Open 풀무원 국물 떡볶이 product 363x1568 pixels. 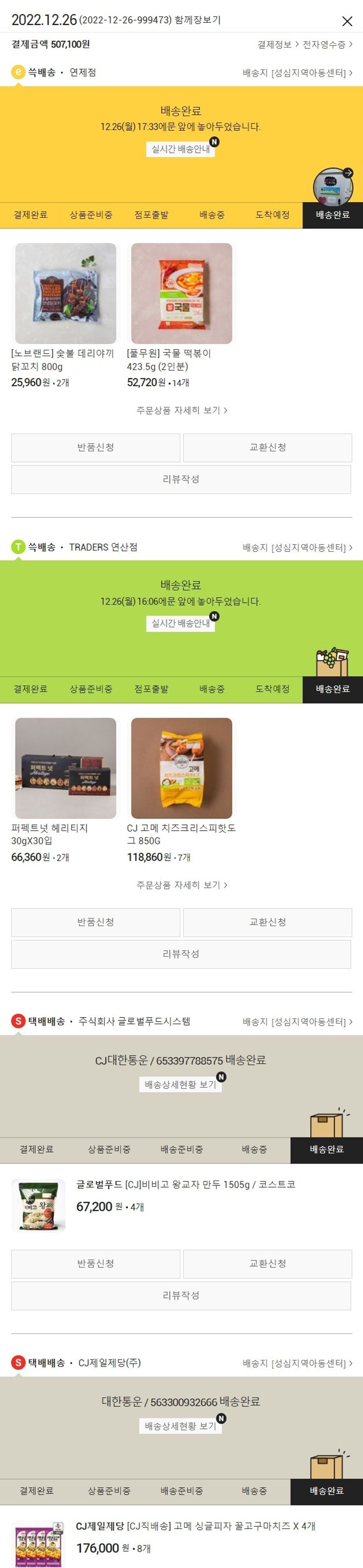[181, 293]
